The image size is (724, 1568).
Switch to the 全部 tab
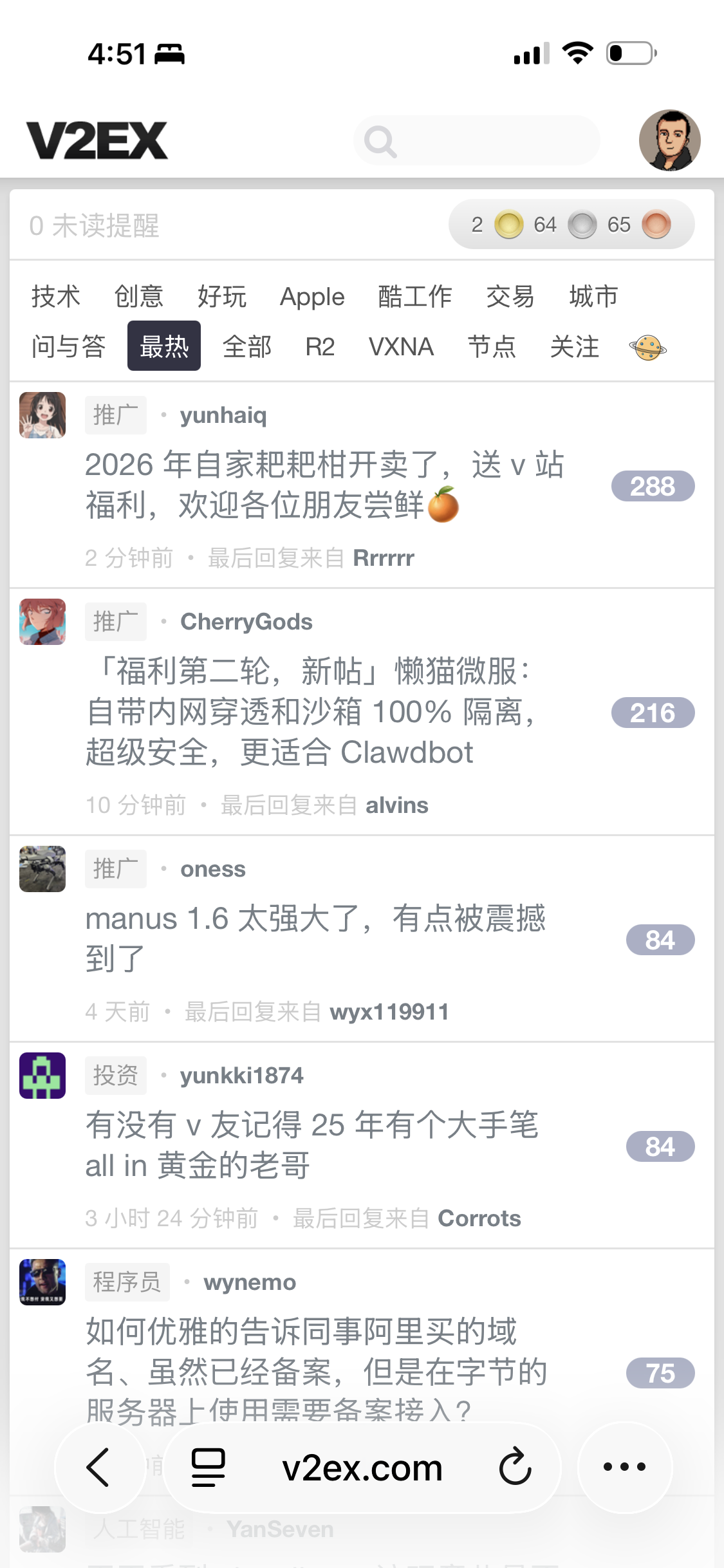247,346
